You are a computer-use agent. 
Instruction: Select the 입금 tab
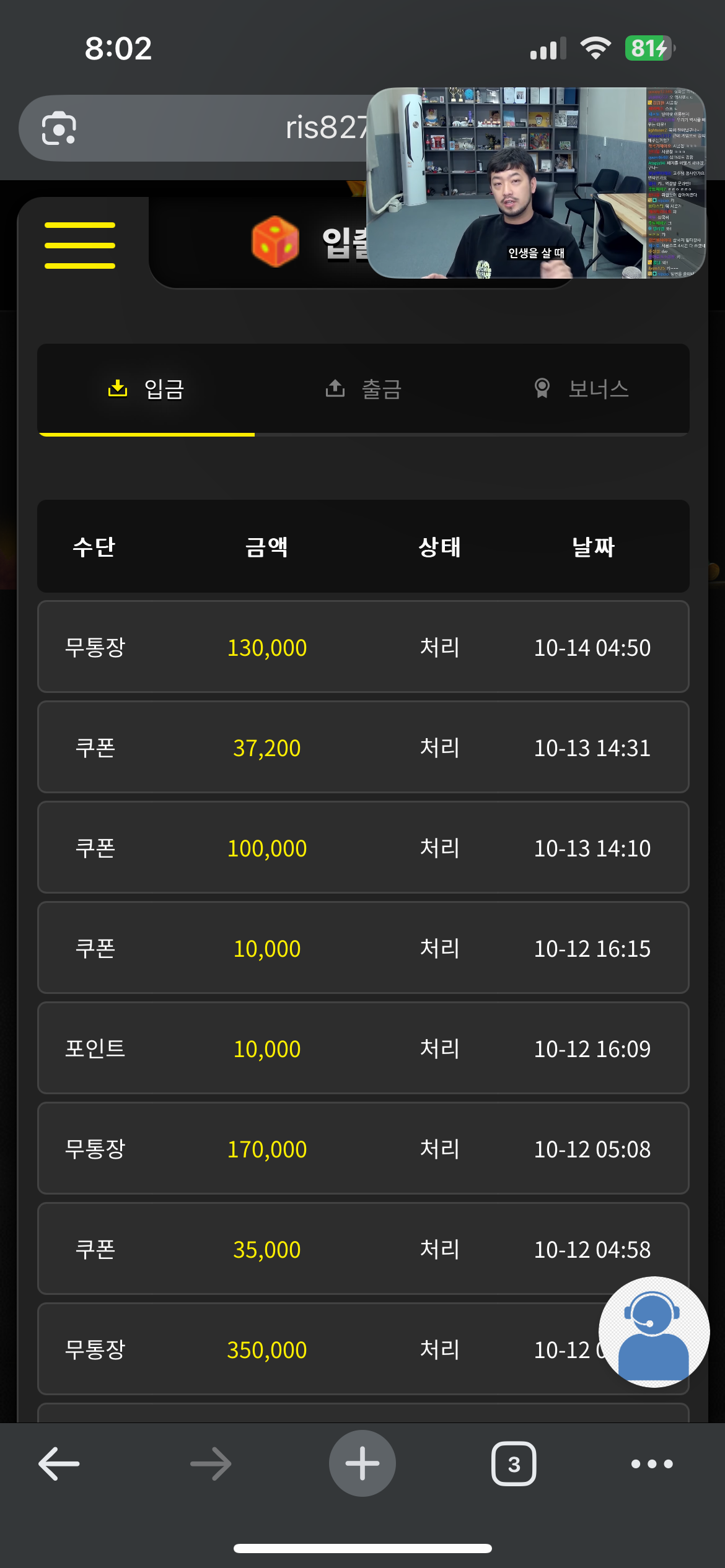coord(146,389)
